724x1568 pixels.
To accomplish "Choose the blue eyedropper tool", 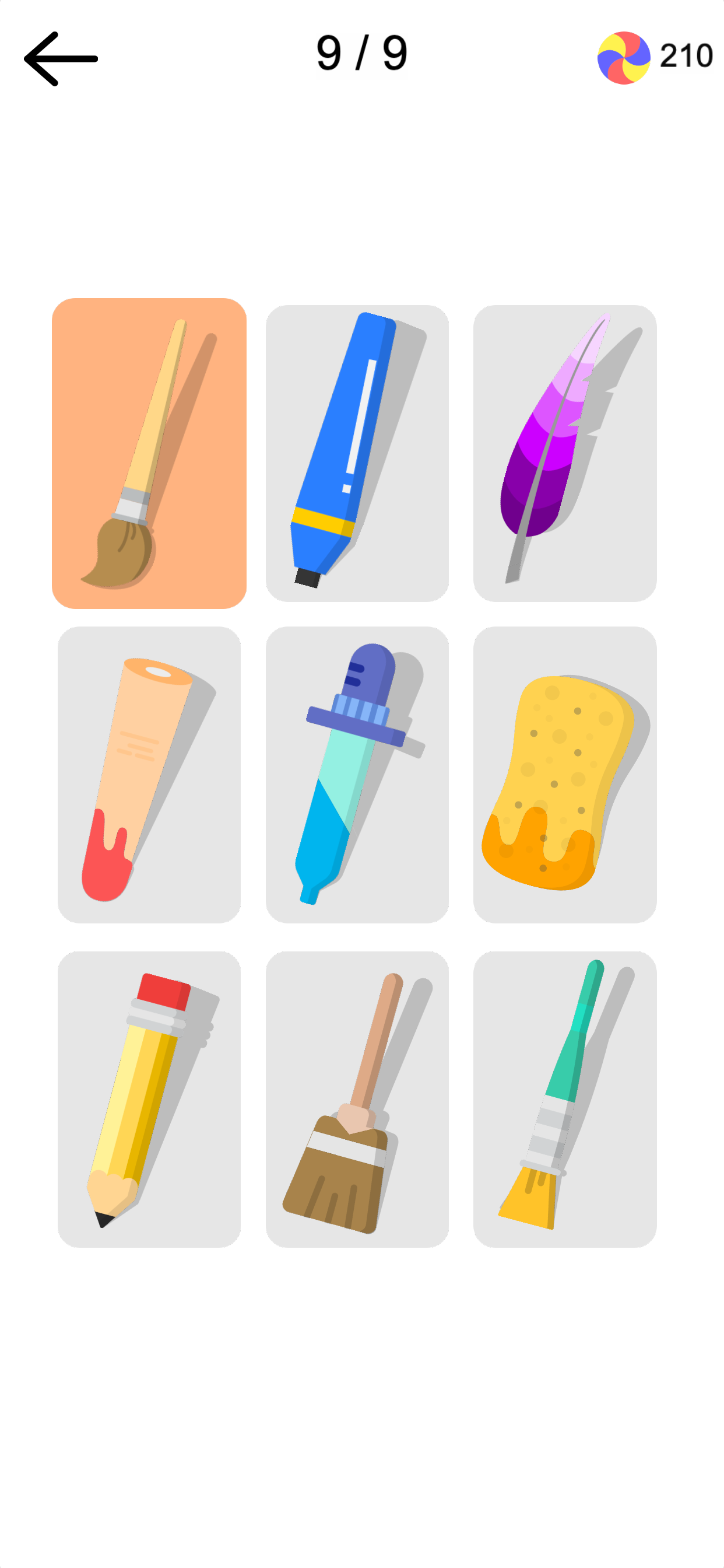I will tap(357, 775).
